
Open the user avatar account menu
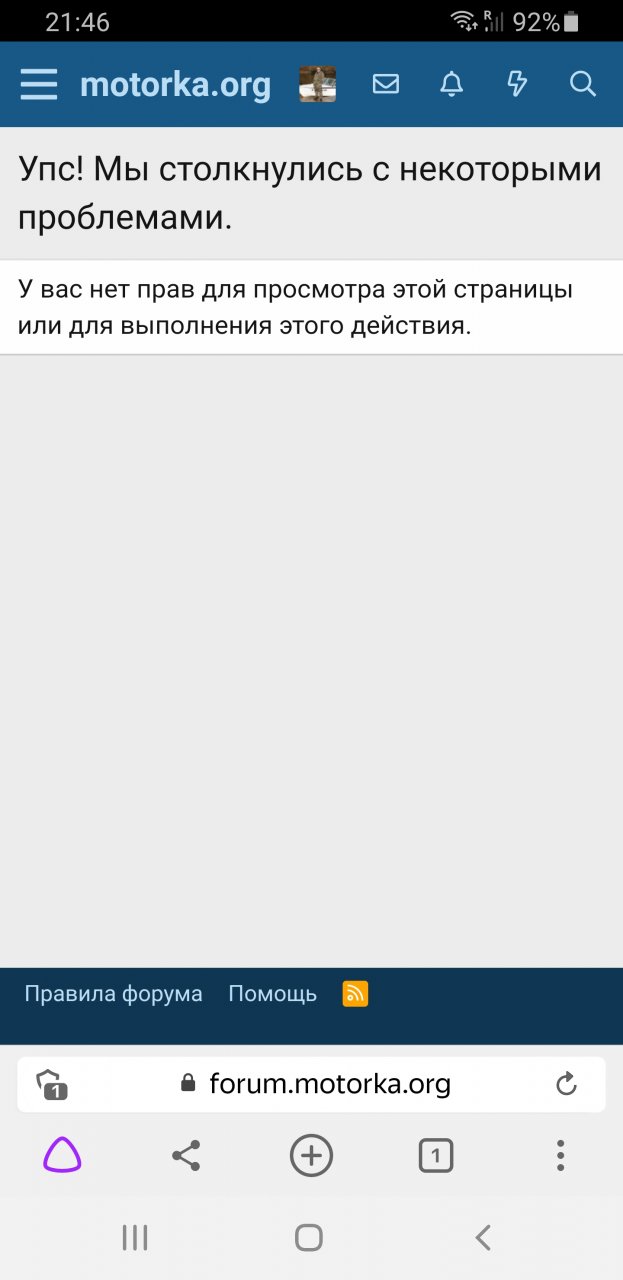(317, 85)
